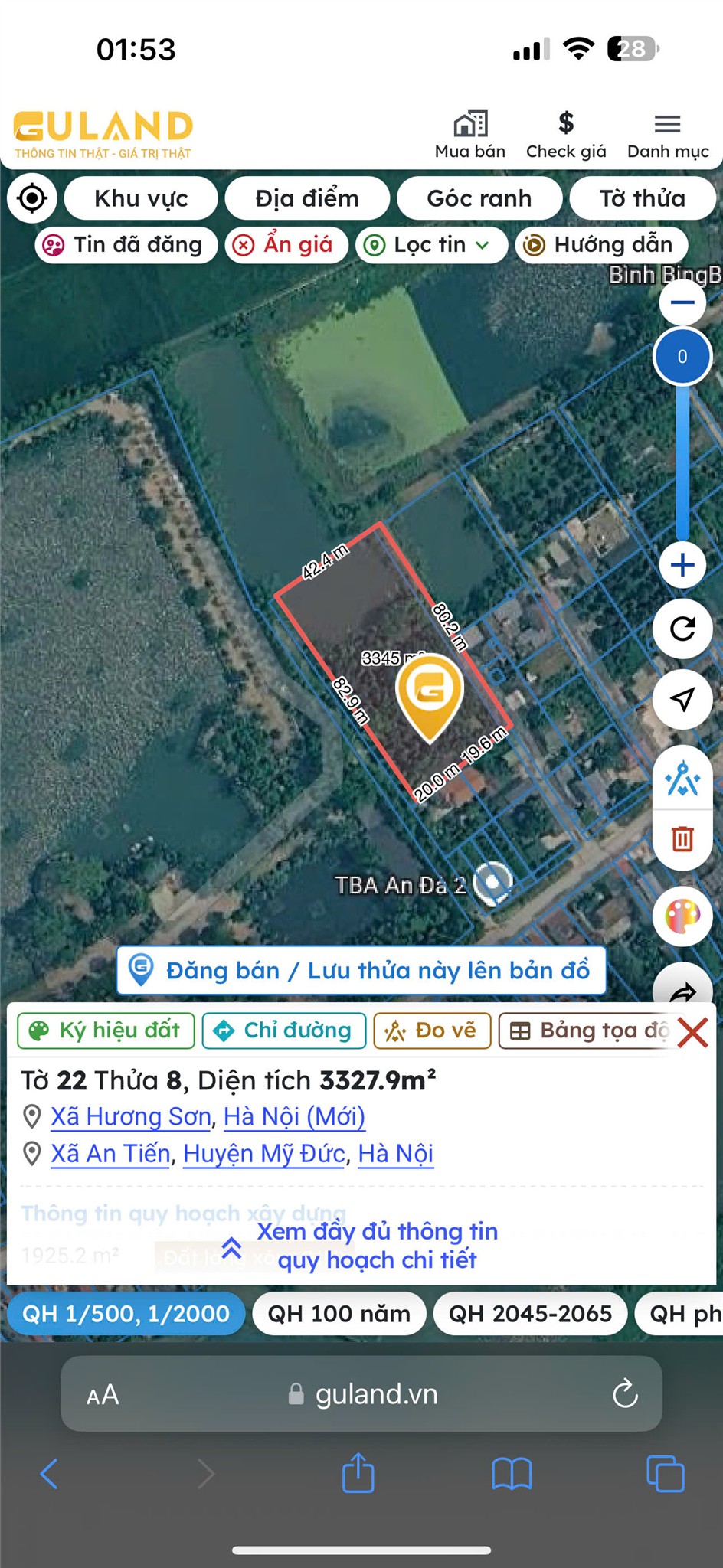Toggle Ẩn giá price hiding
This screenshot has width=723, height=1568.
(287, 245)
